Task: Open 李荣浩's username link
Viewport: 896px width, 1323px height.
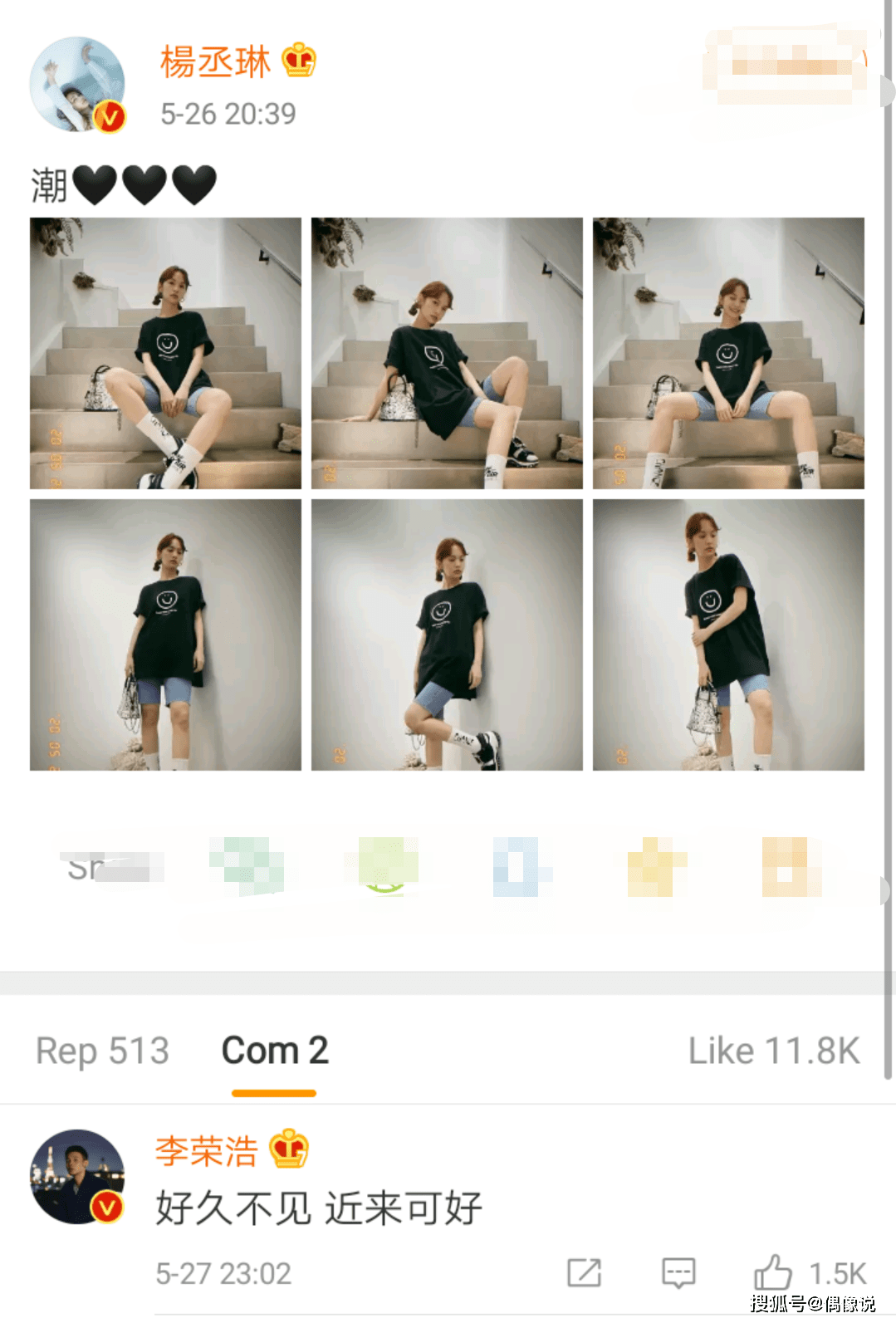Action: [x=207, y=1151]
